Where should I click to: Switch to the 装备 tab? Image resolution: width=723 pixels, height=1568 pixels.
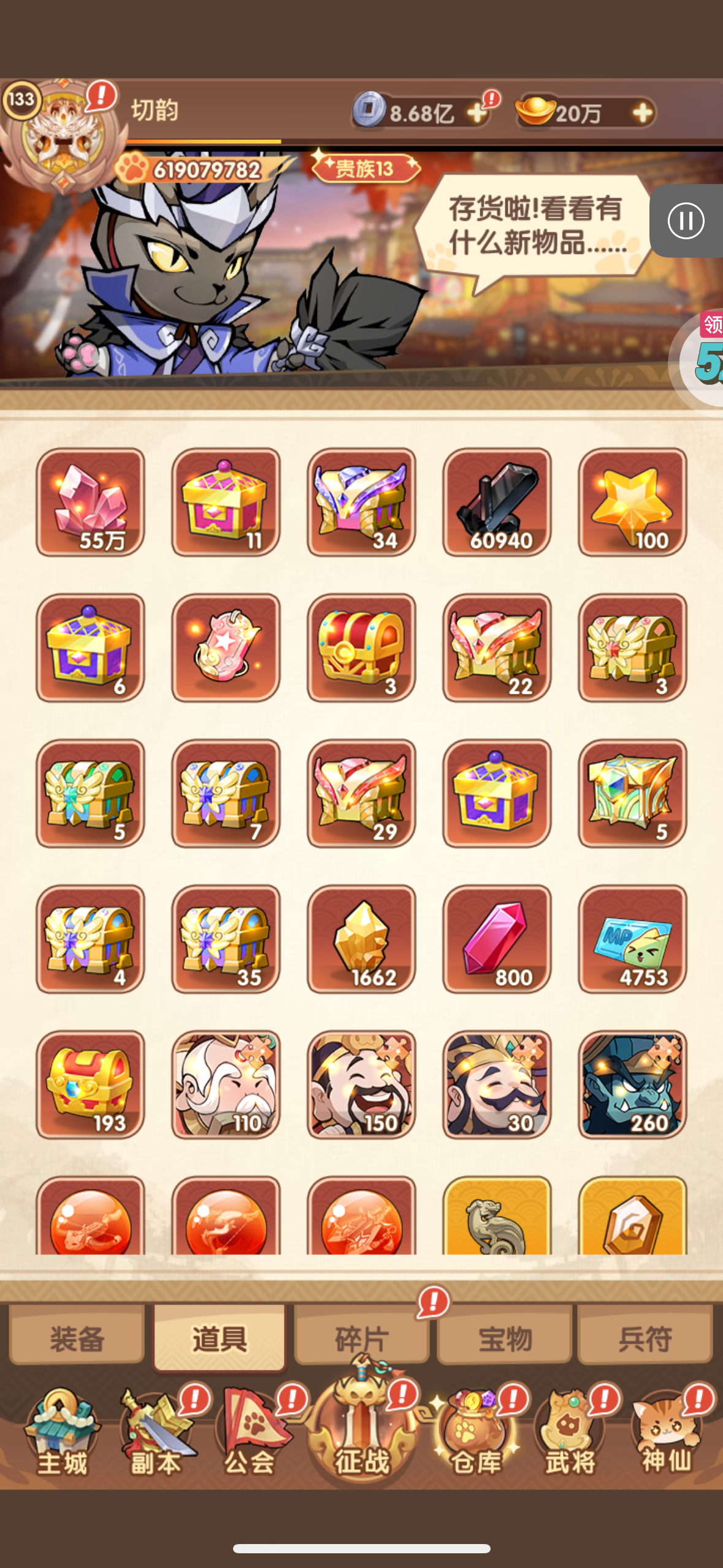coord(77,1338)
